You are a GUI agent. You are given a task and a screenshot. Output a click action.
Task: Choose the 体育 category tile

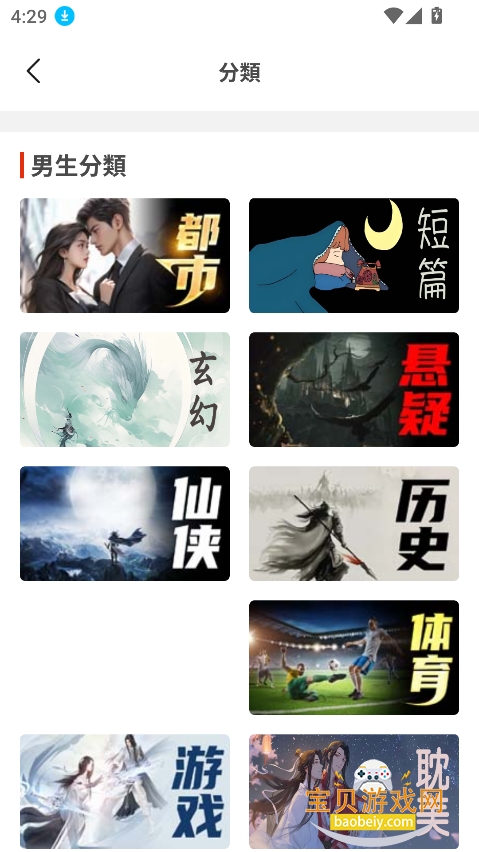coord(354,657)
